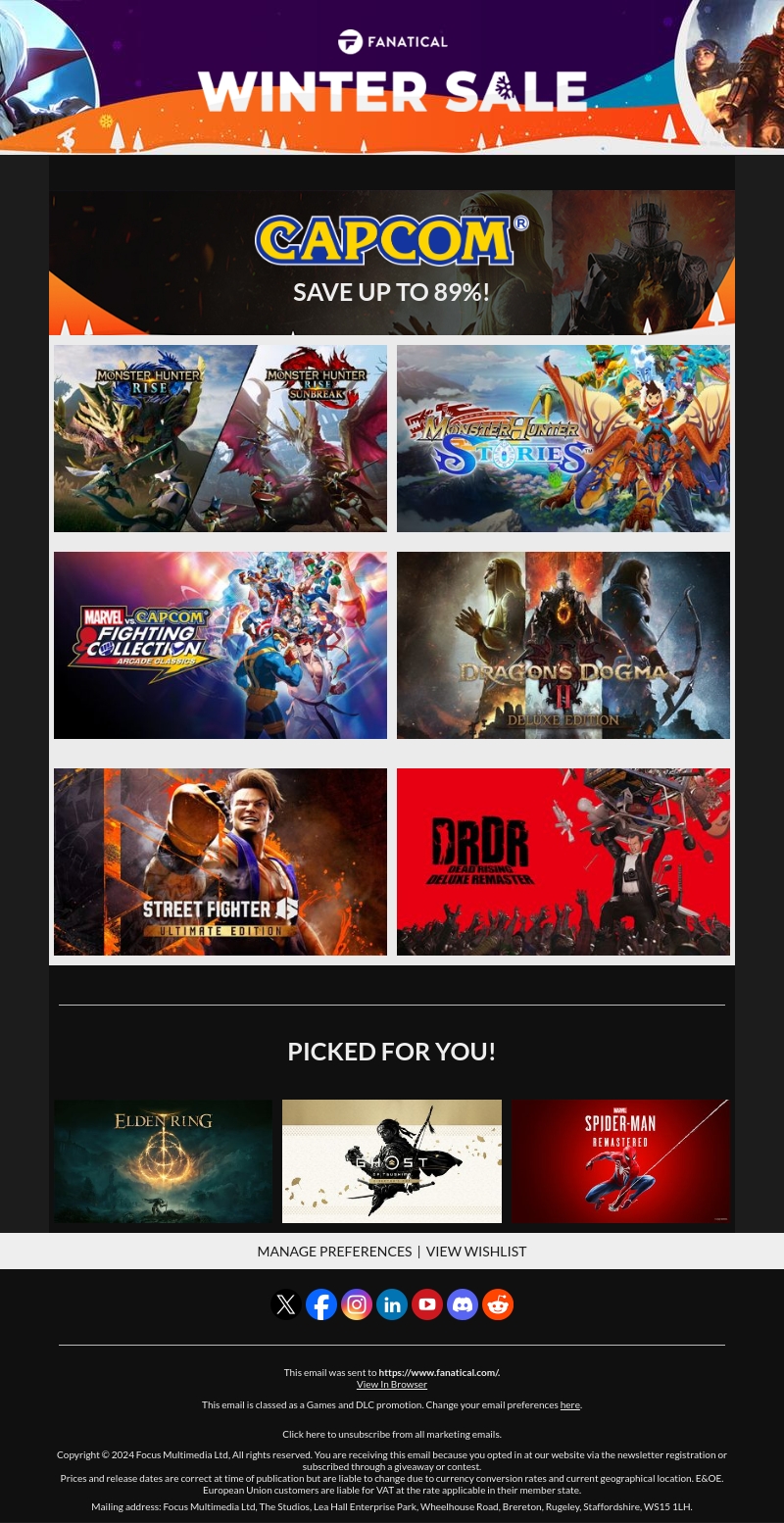The image size is (784, 1523).
Task: Open Fanatical's X profile
Action: click(286, 1304)
